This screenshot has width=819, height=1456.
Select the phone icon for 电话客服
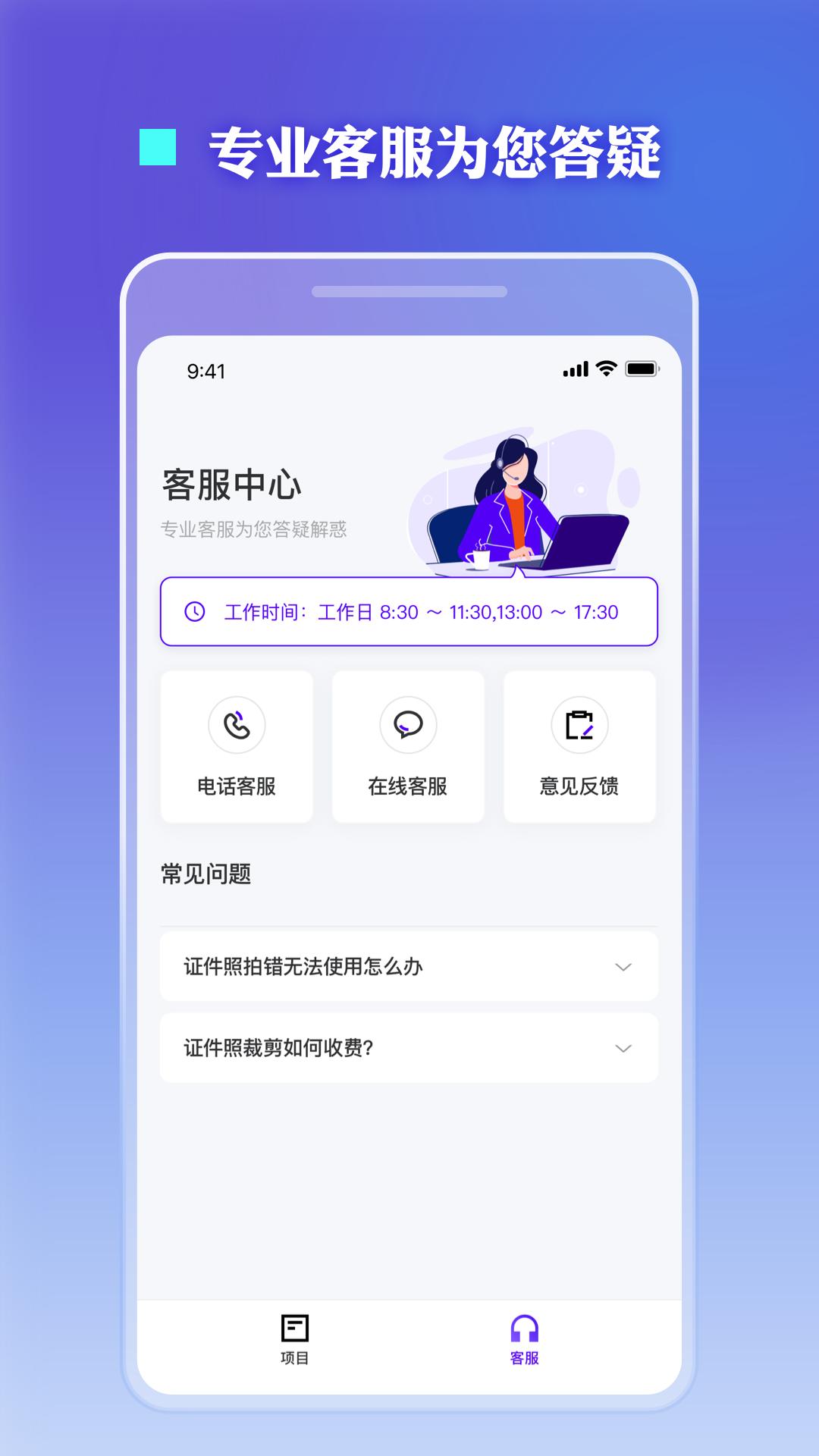tap(236, 726)
